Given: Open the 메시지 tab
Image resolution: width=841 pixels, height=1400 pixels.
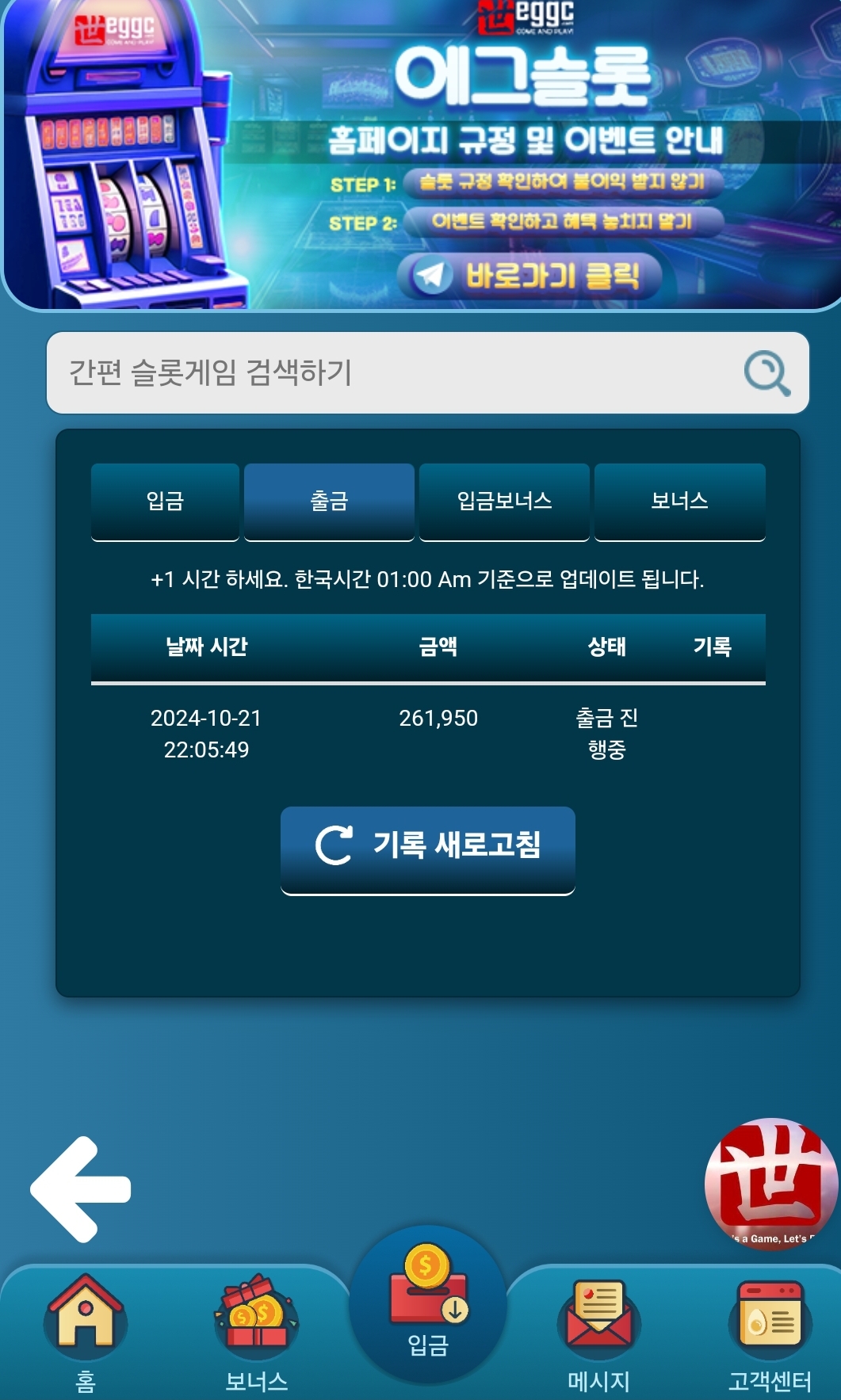Looking at the screenshot, I should click(x=598, y=1331).
